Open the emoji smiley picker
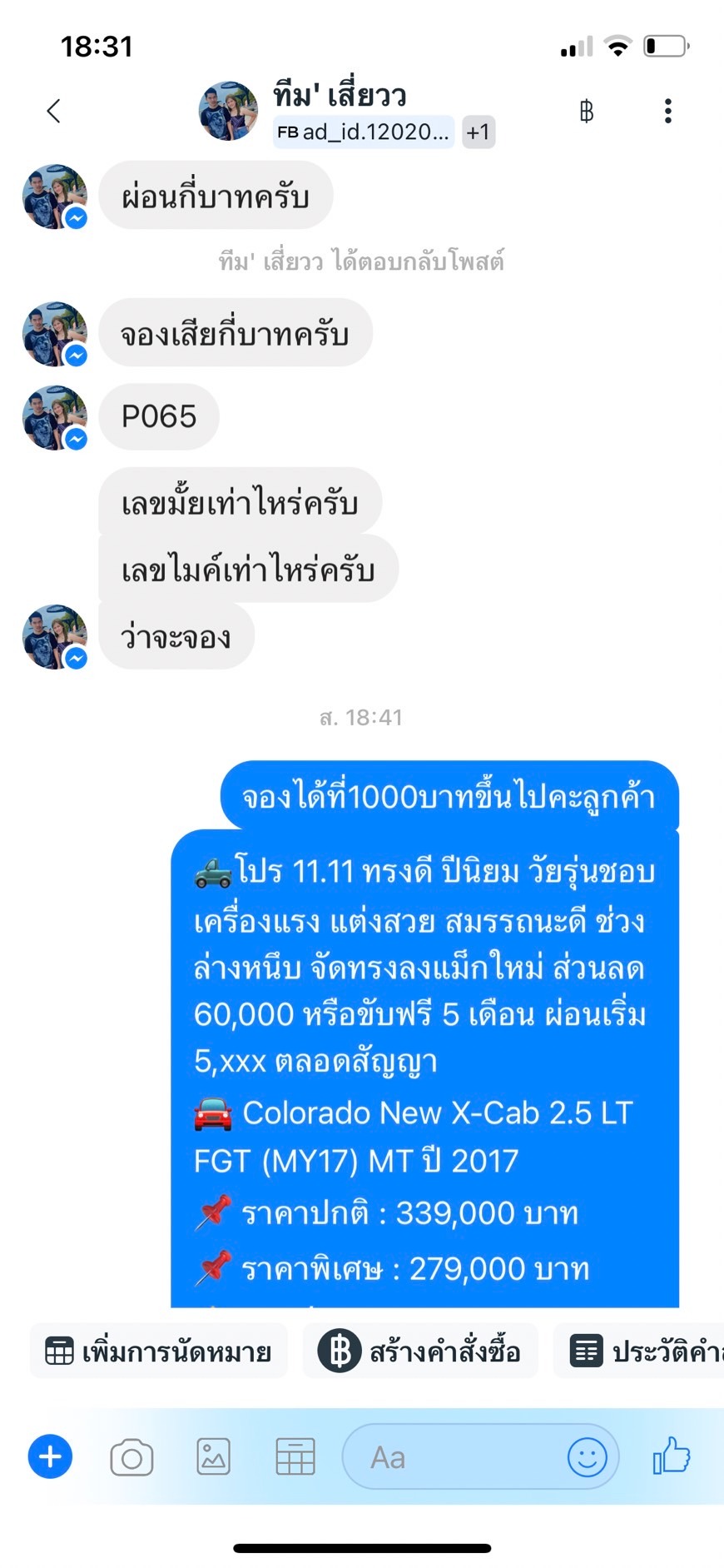 click(588, 1457)
